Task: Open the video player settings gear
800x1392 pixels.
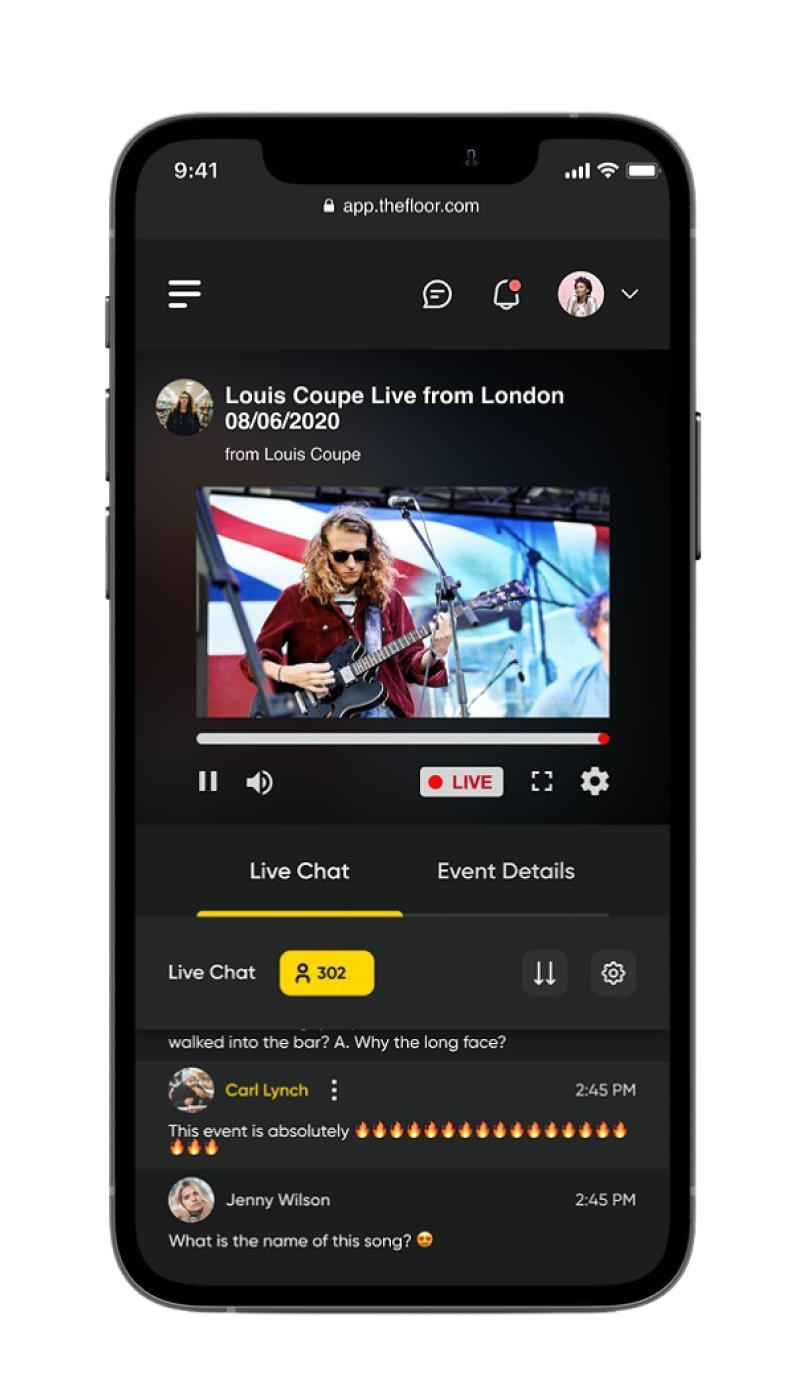Action: pyautogui.click(x=595, y=781)
